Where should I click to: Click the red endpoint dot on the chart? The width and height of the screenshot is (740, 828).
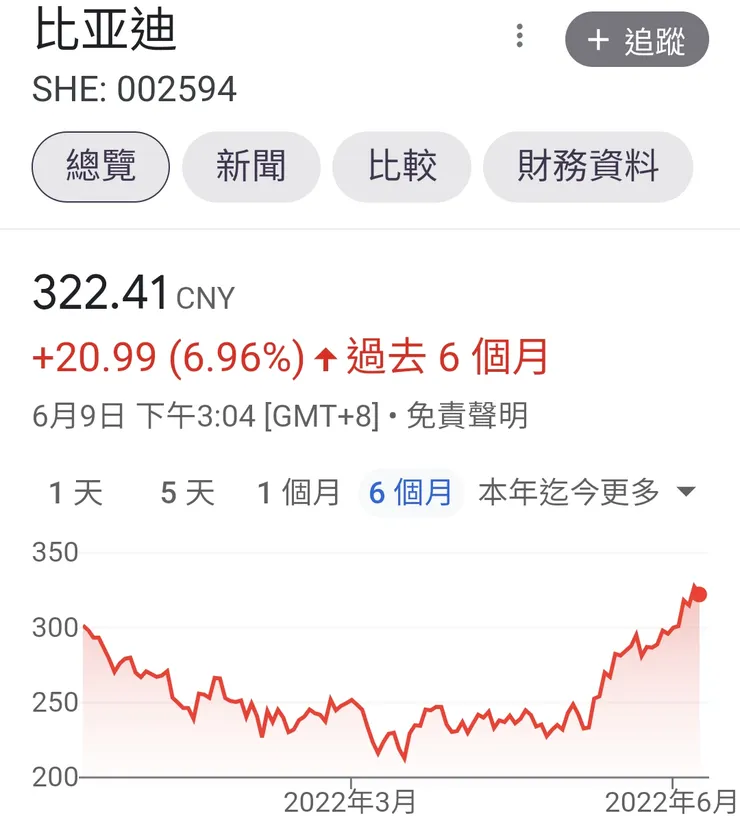point(700,592)
